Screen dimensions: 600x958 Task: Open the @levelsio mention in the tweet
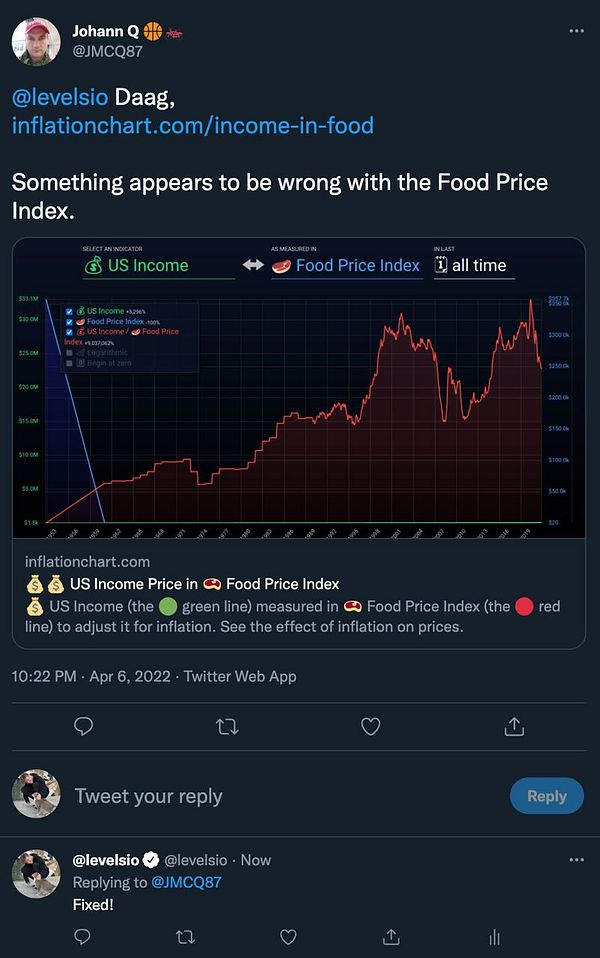(59, 98)
